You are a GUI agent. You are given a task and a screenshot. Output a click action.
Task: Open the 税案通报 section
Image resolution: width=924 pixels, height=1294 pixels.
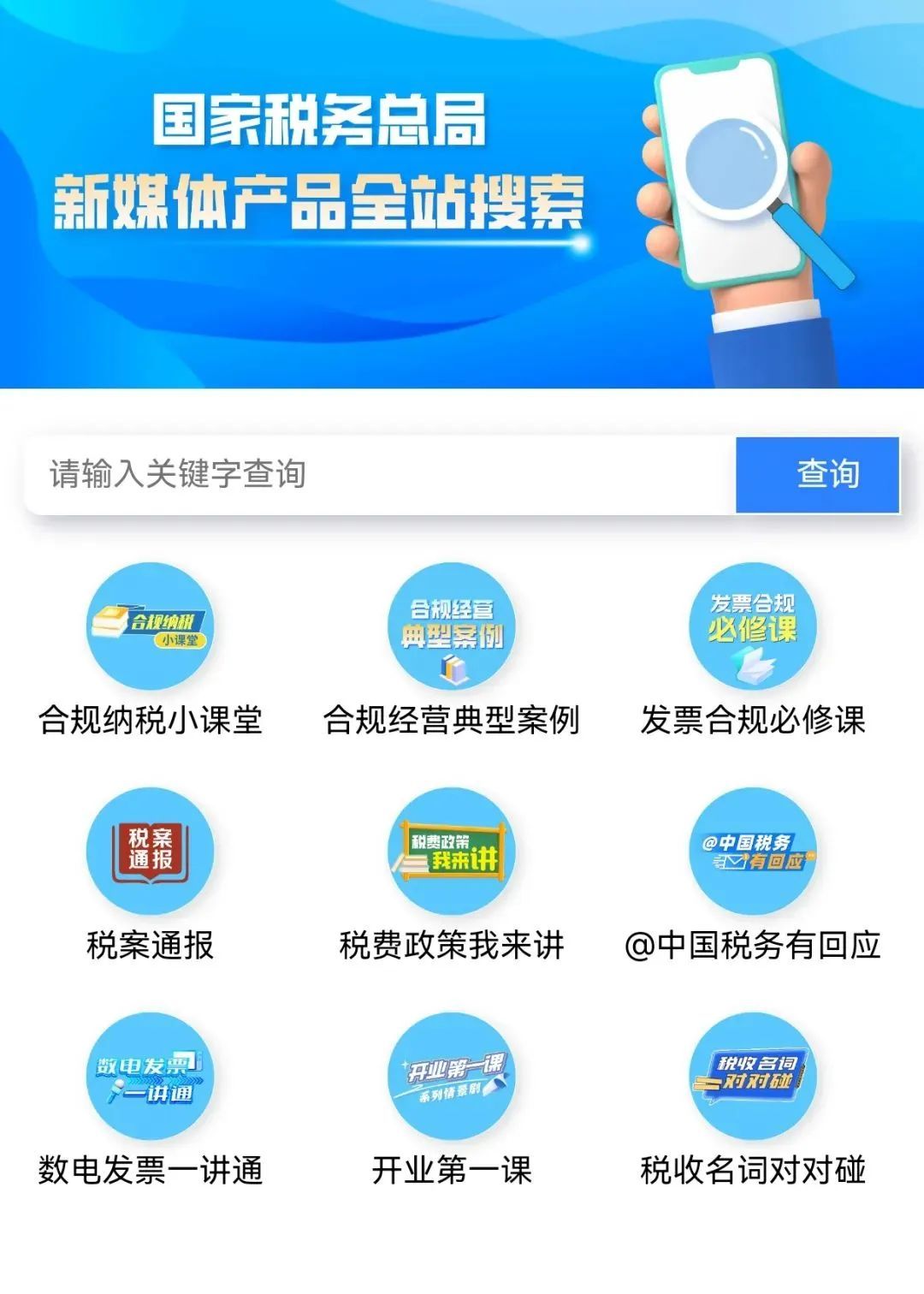[151, 852]
